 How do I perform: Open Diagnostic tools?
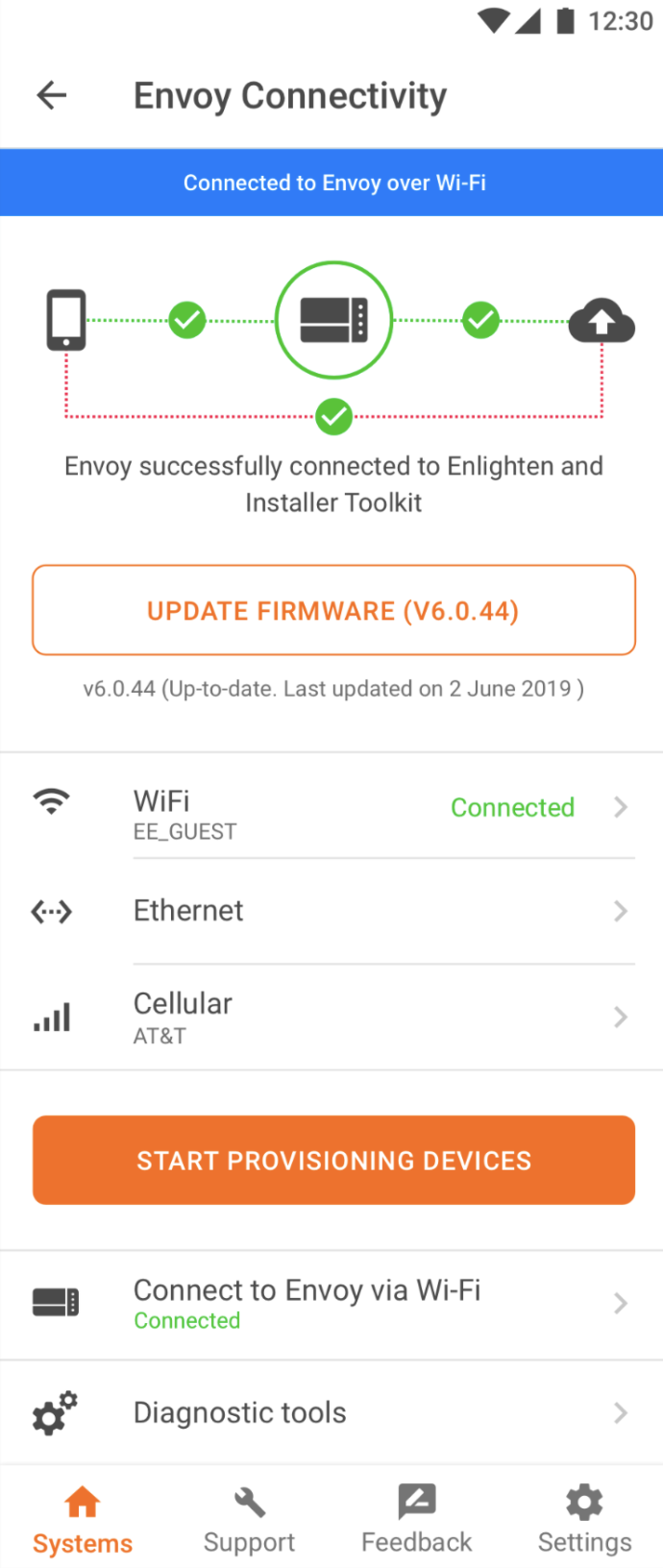coord(332,1412)
